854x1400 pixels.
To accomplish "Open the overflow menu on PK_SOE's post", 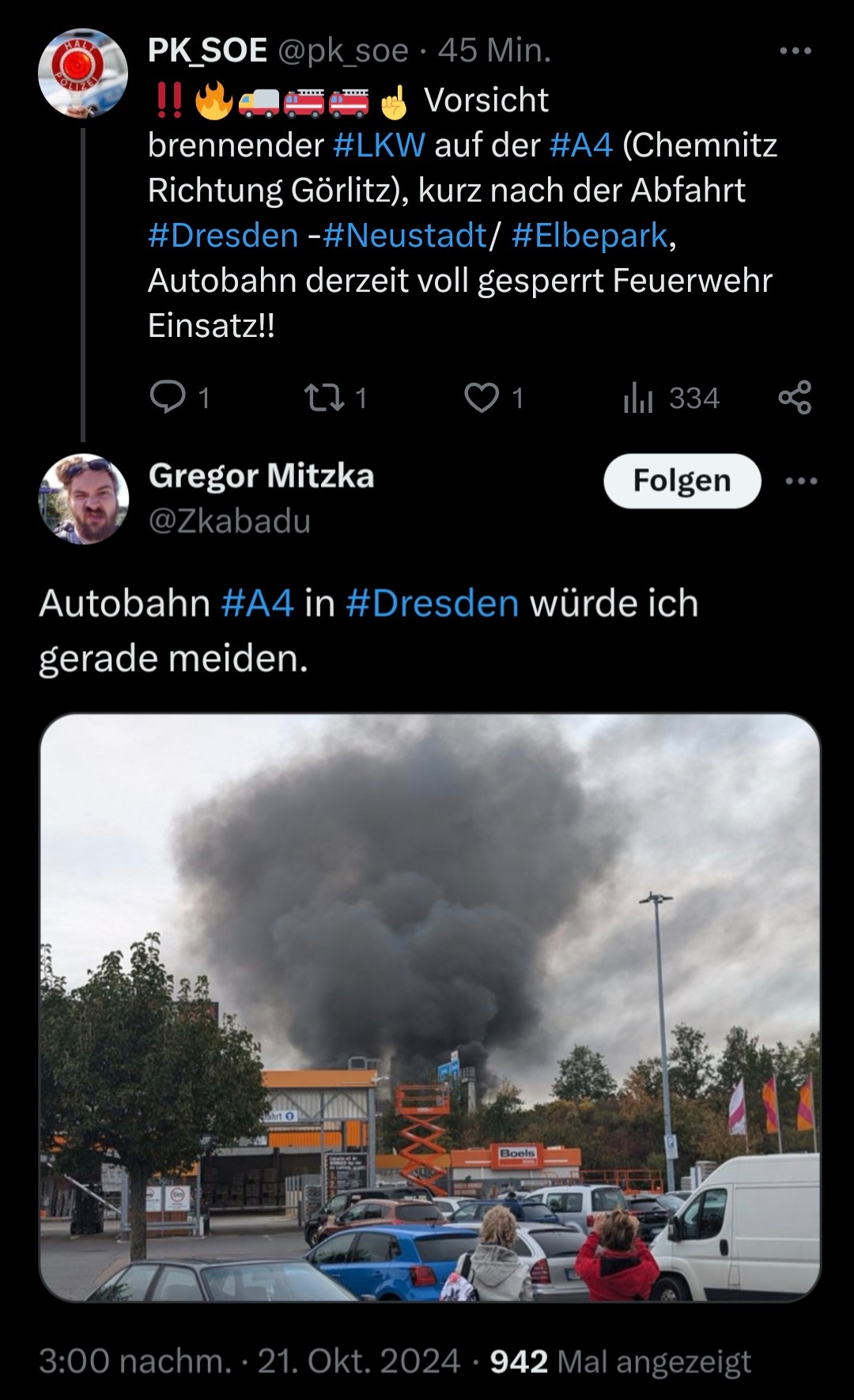I will (795, 51).
